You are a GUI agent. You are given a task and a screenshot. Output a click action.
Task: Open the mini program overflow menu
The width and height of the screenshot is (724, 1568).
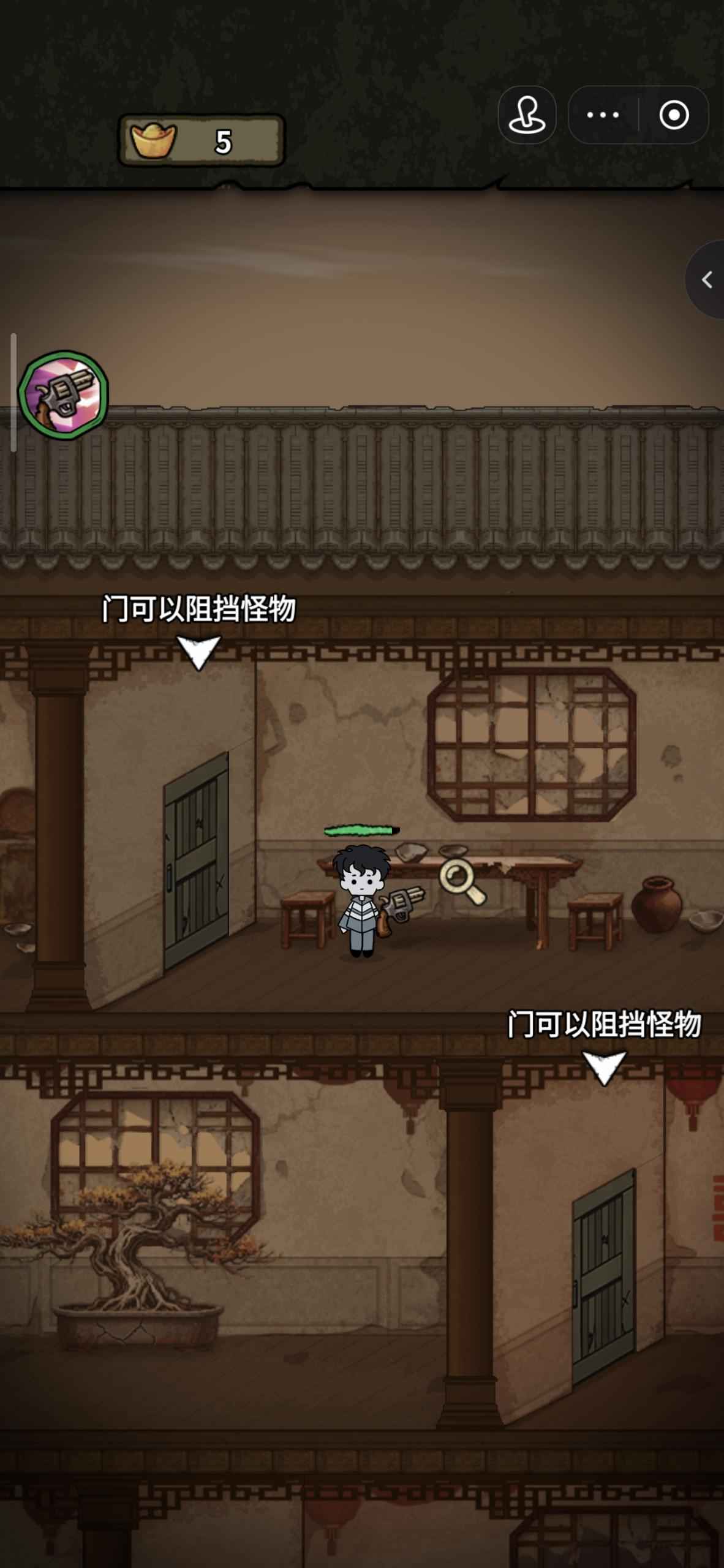pos(603,115)
